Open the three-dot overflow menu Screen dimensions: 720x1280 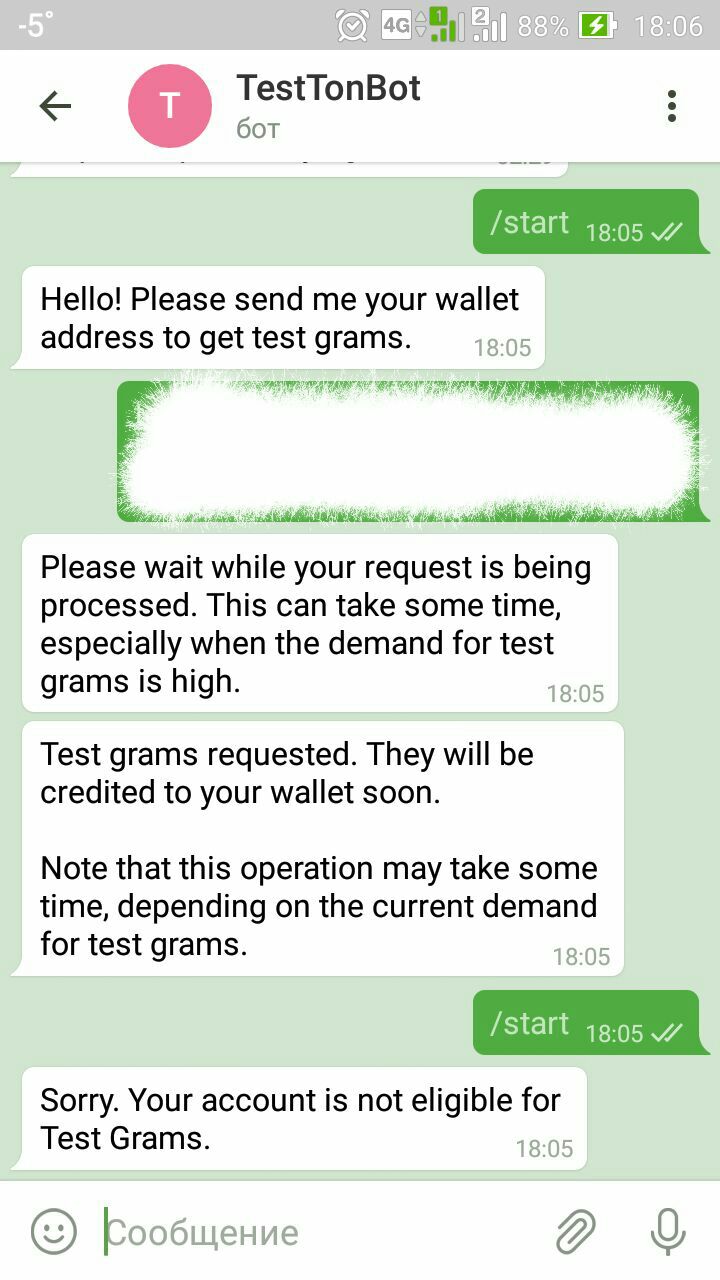coord(672,106)
